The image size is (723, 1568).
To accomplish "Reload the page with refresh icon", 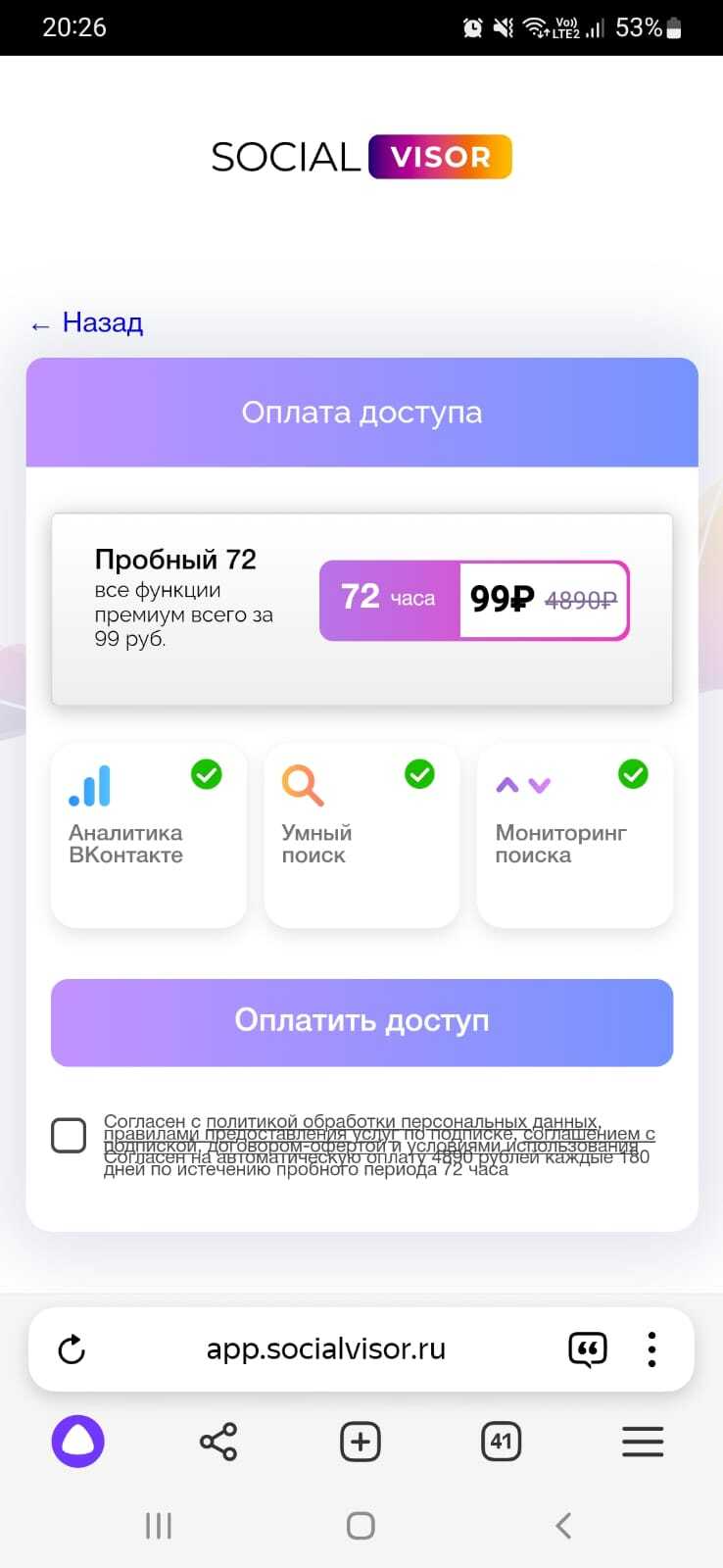I will point(72,1349).
